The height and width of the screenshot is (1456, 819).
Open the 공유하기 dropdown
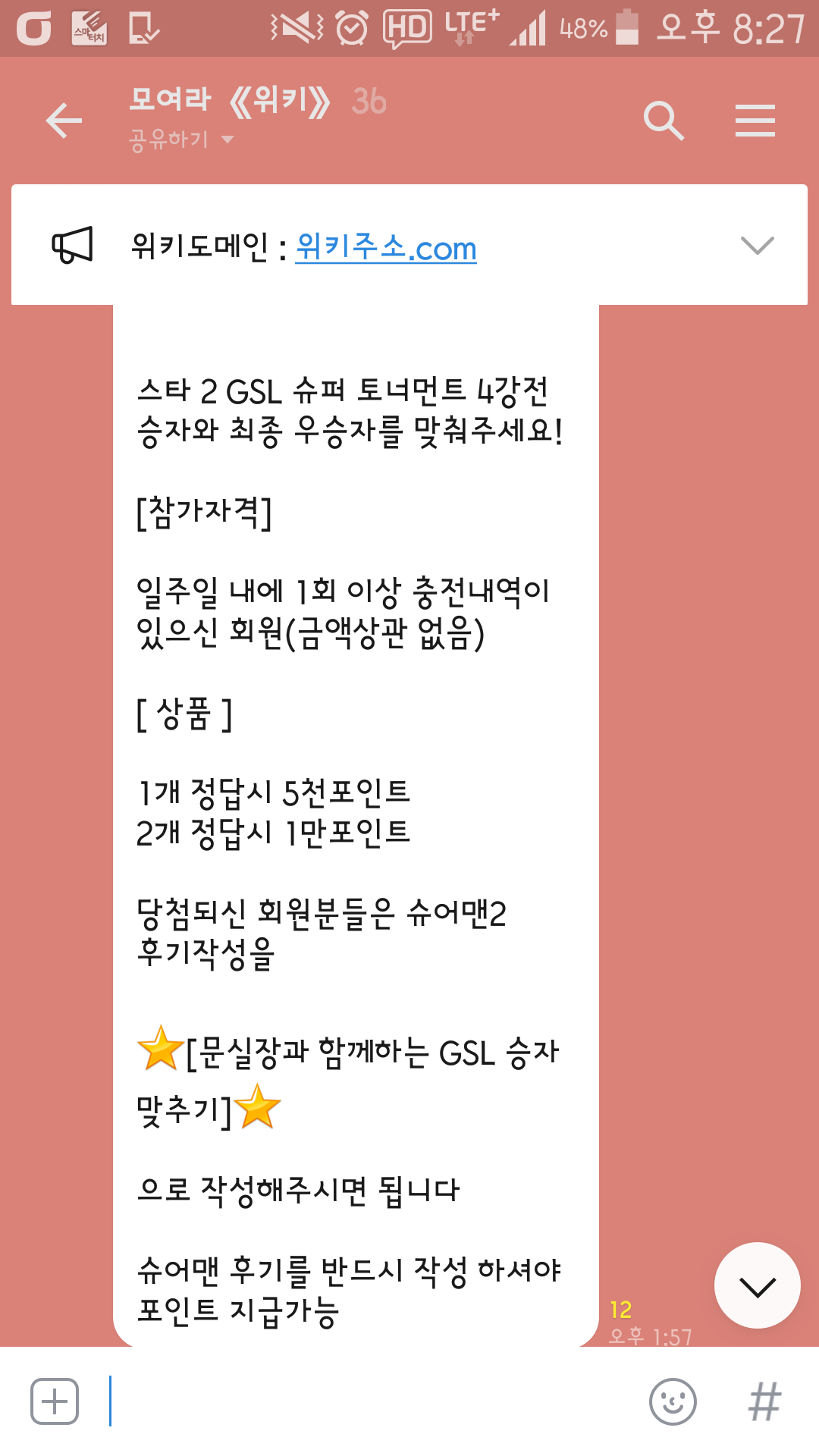pyautogui.click(x=182, y=140)
